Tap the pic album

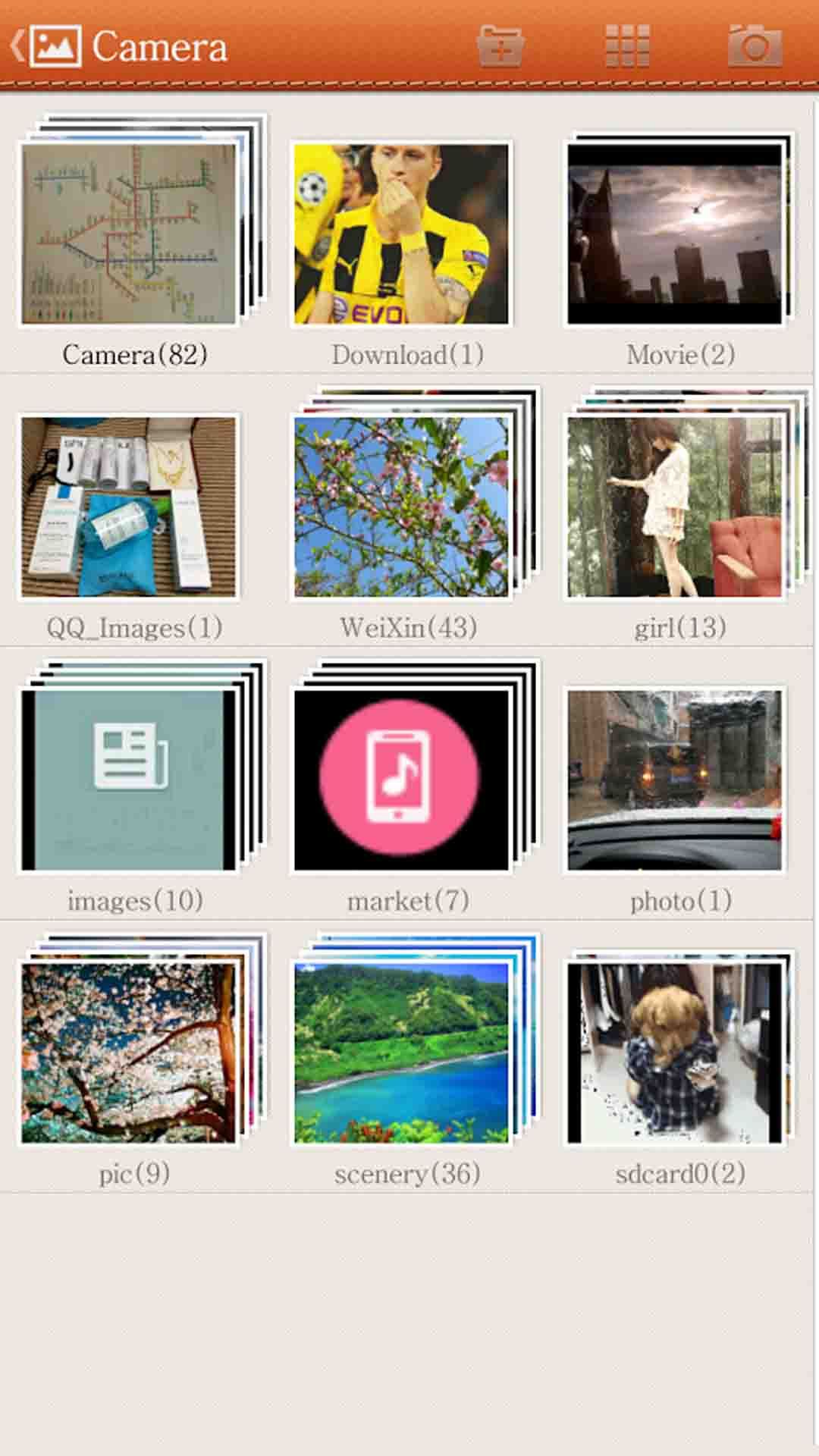(x=129, y=1053)
